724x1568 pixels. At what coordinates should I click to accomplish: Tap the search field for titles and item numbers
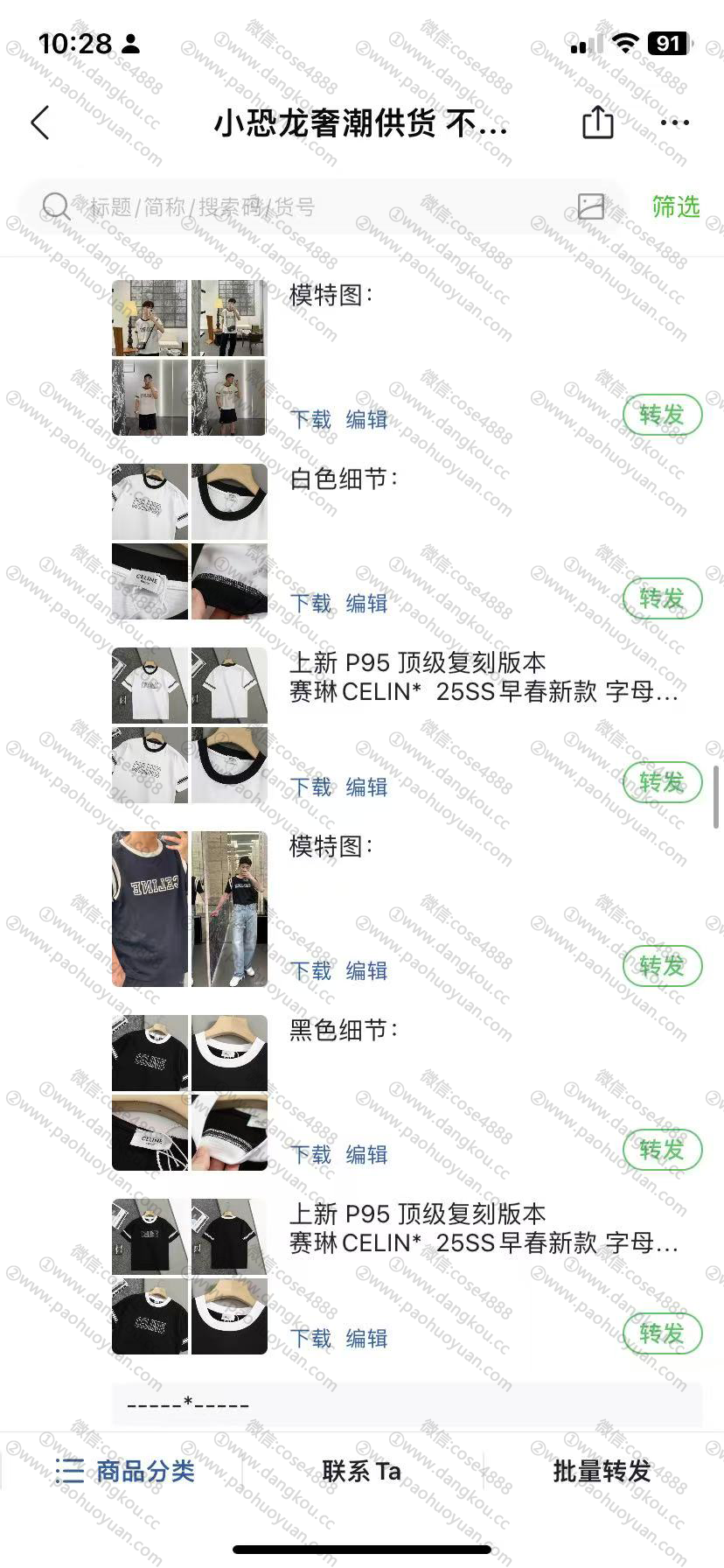[x=306, y=207]
